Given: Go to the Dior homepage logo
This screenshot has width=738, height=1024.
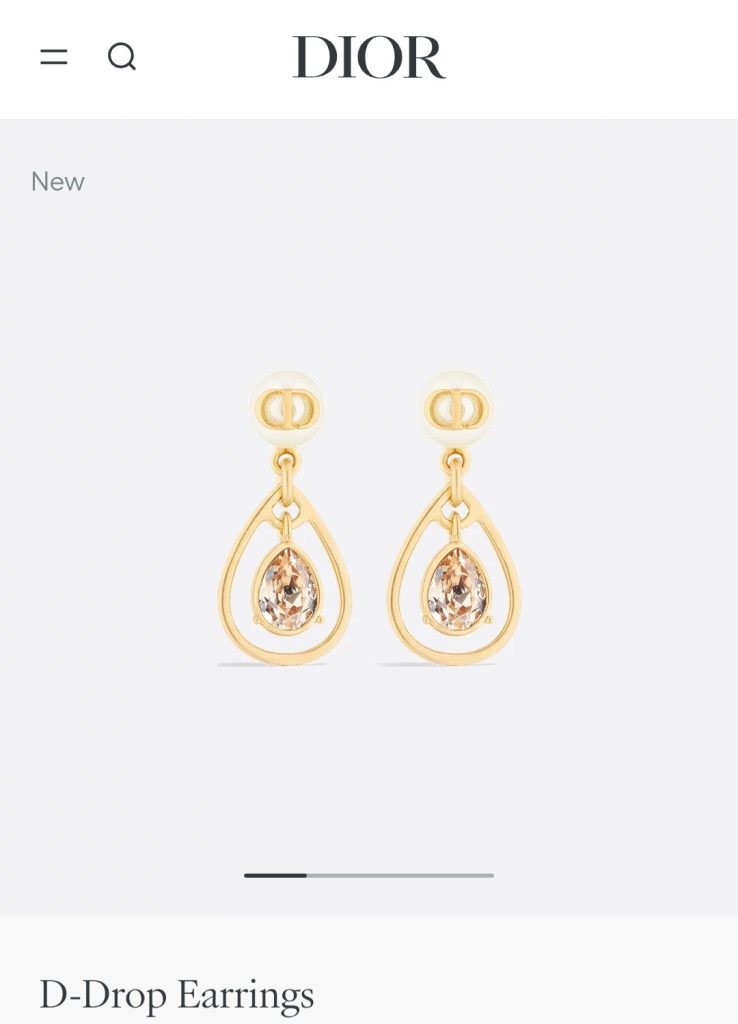Looking at the screenshot, I should click(x=369, y=57).
